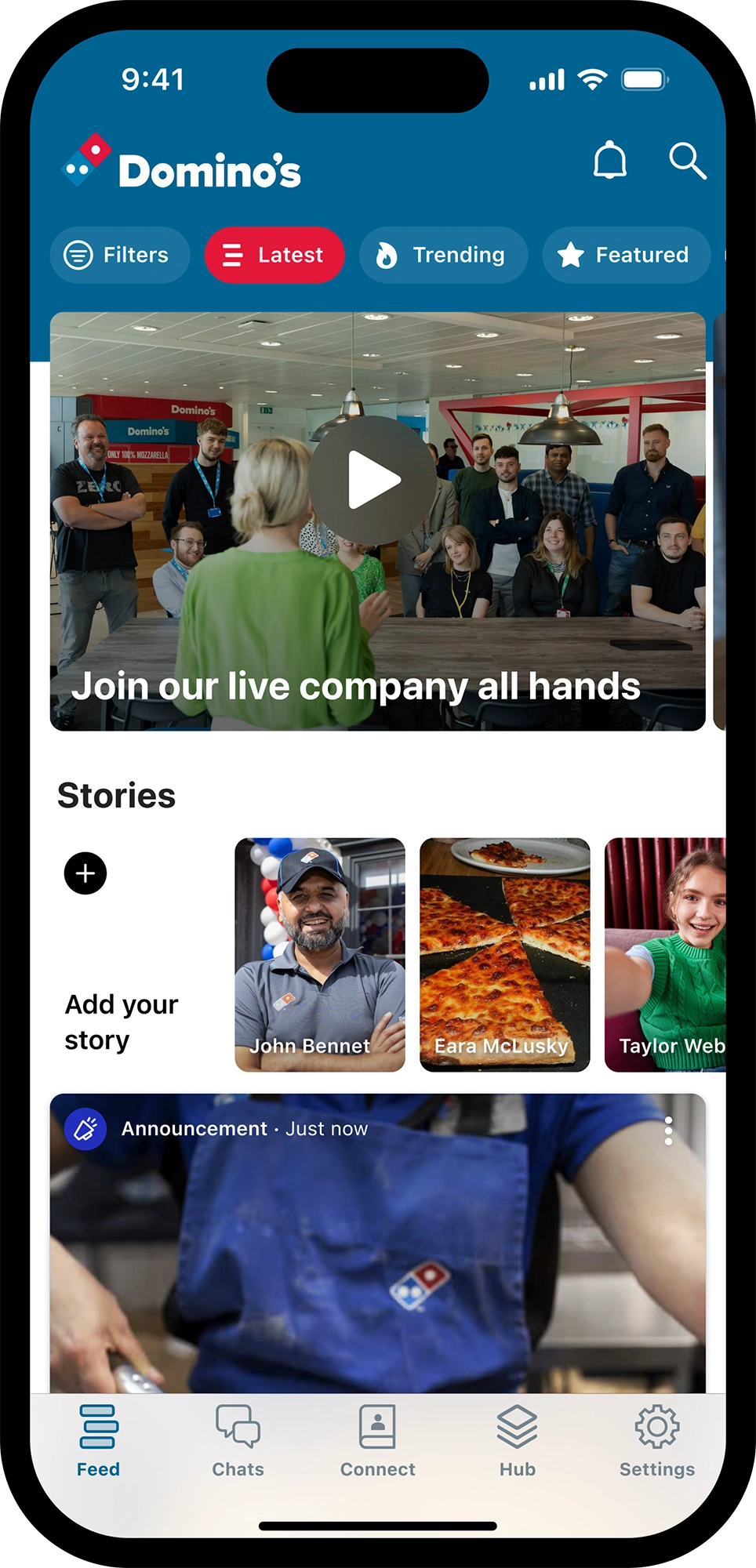Image resolution: width=756 pixels, height=1568 pixels.
Task: Open the search magnifier icon
Action: click(688, 161)
